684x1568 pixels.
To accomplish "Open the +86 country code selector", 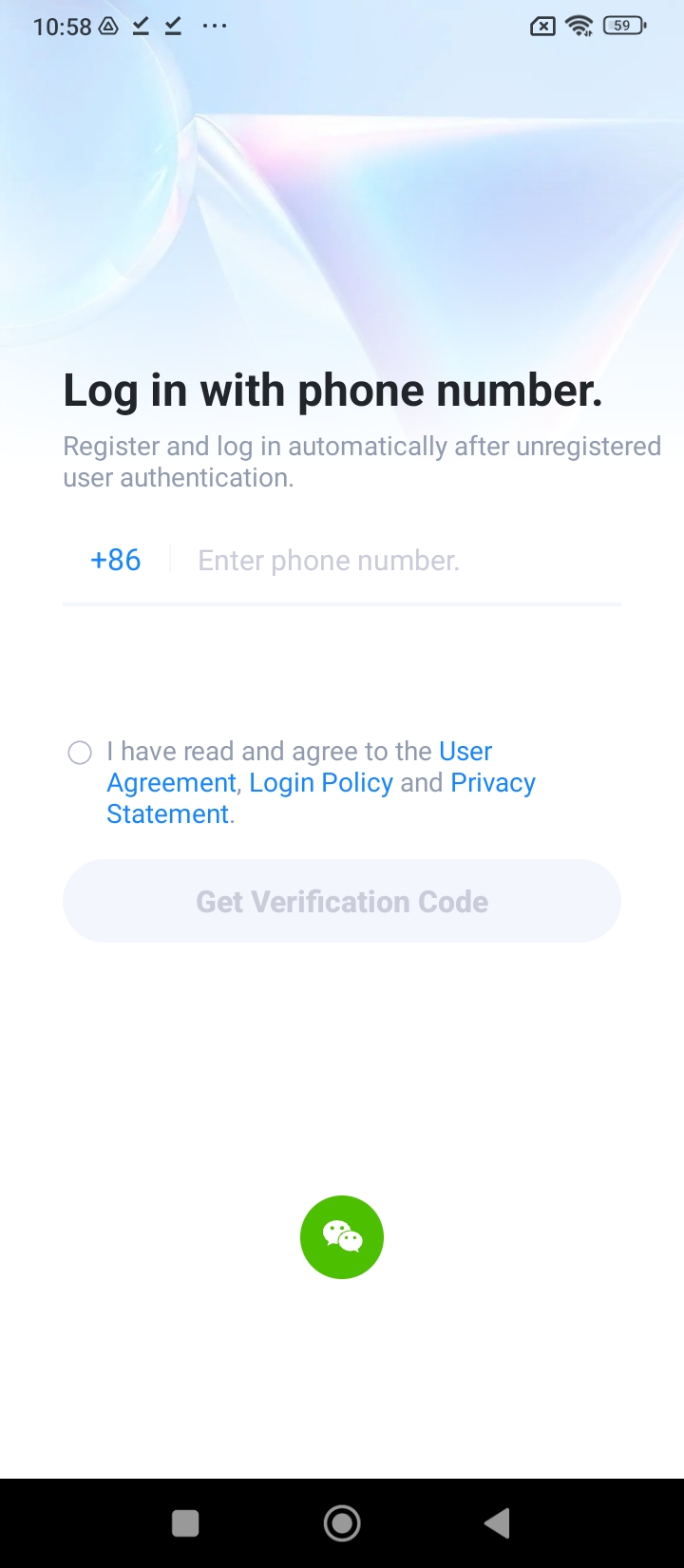I will (x=115, y=560).
